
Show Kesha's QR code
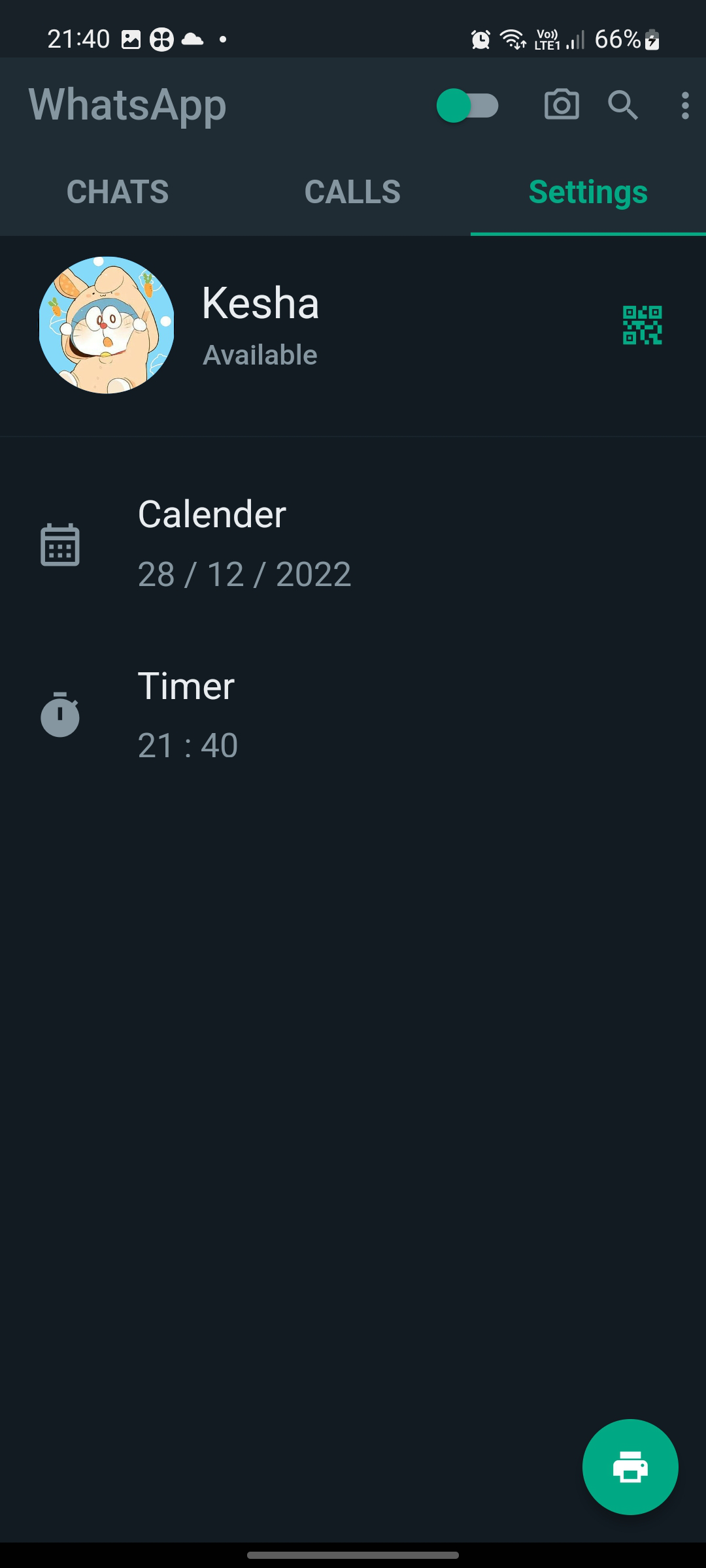tap(643, 325)
